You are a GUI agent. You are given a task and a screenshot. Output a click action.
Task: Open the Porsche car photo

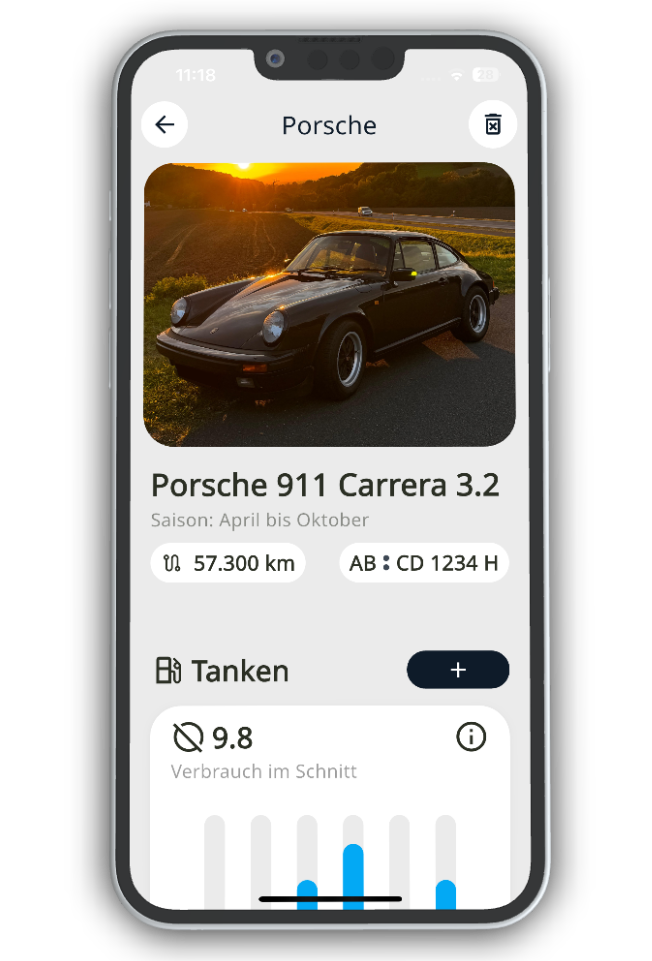(329, 304)
